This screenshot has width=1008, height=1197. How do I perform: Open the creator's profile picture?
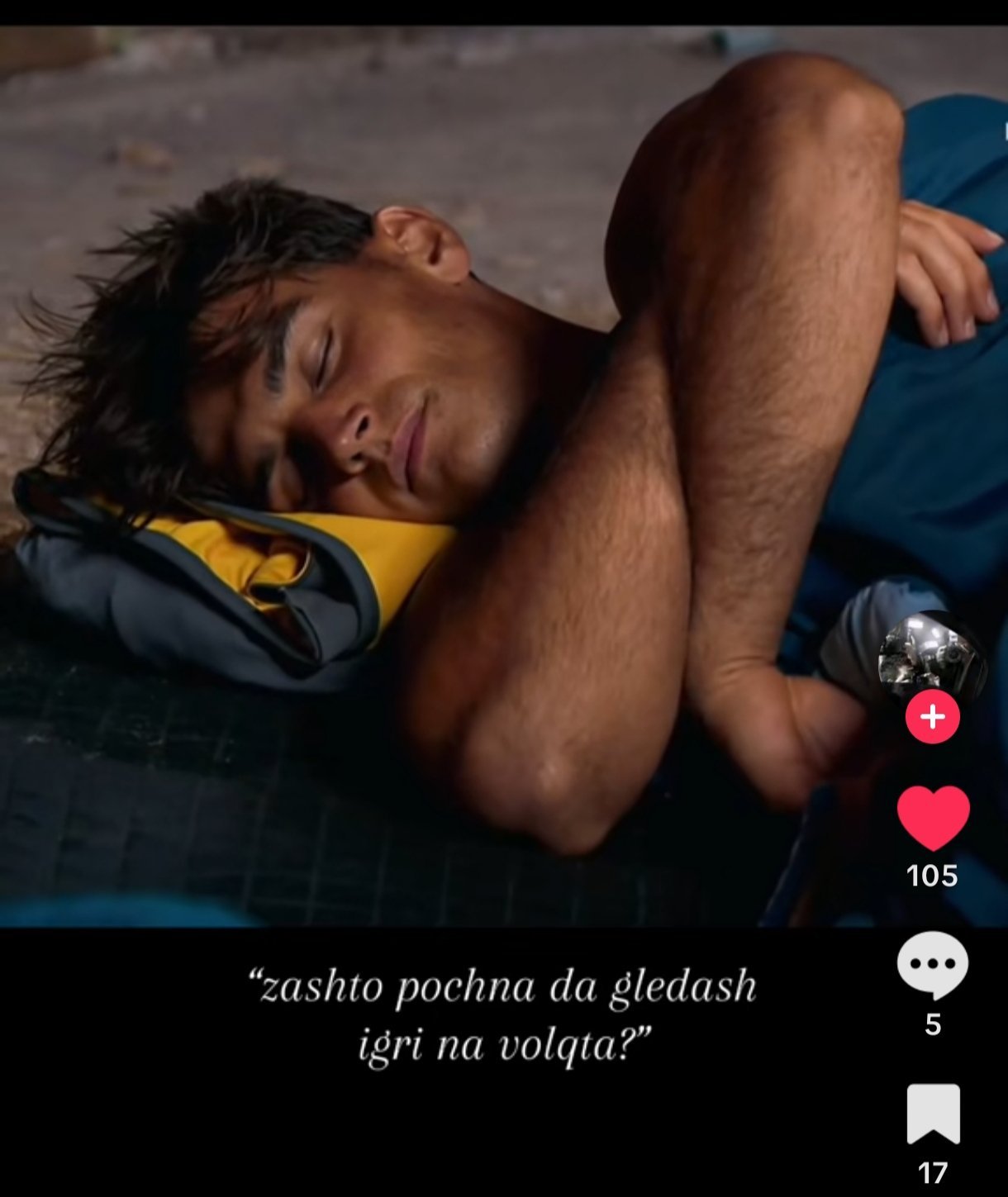932,657
